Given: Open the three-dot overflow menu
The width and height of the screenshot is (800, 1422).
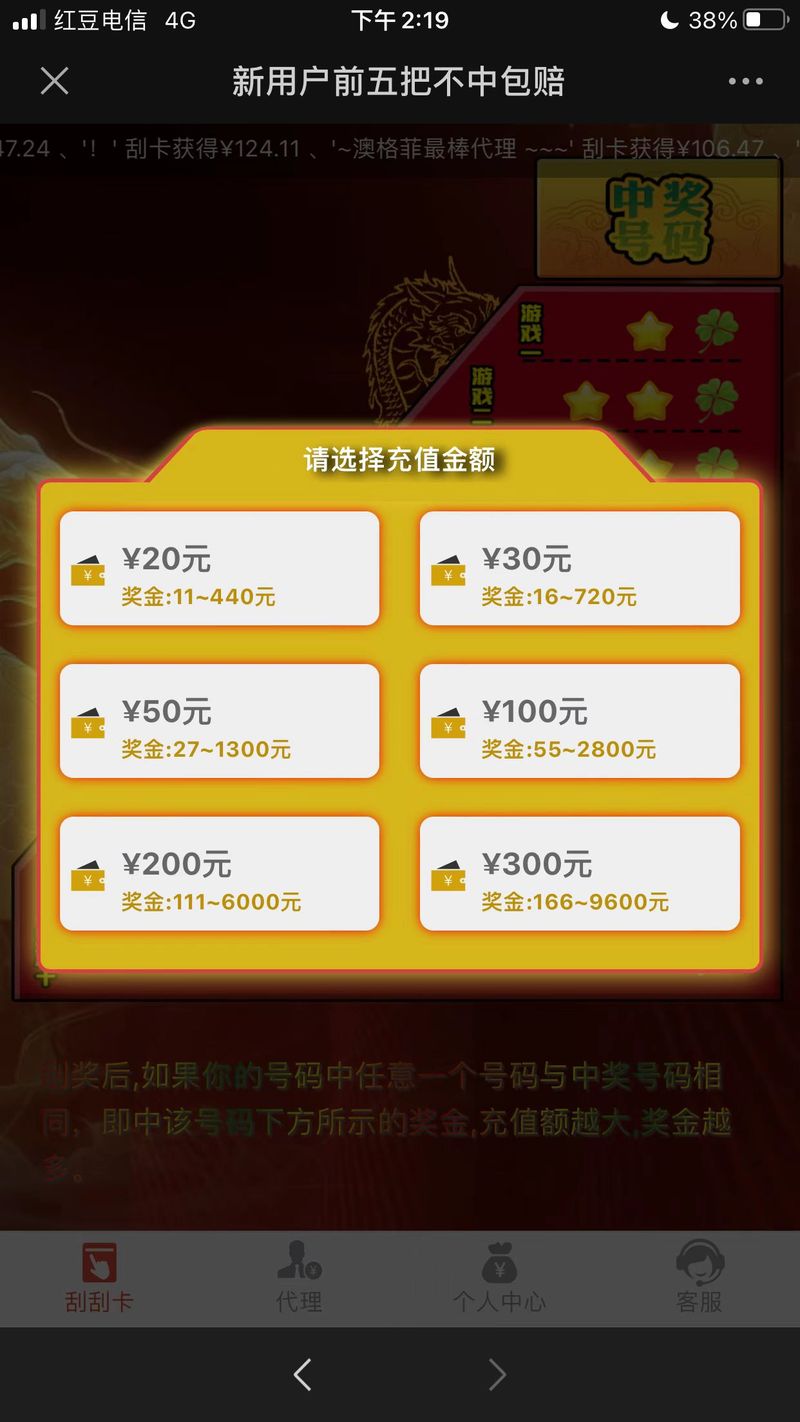Looking at the screenshot, I should pyautogui.click(x=746, y=81).
